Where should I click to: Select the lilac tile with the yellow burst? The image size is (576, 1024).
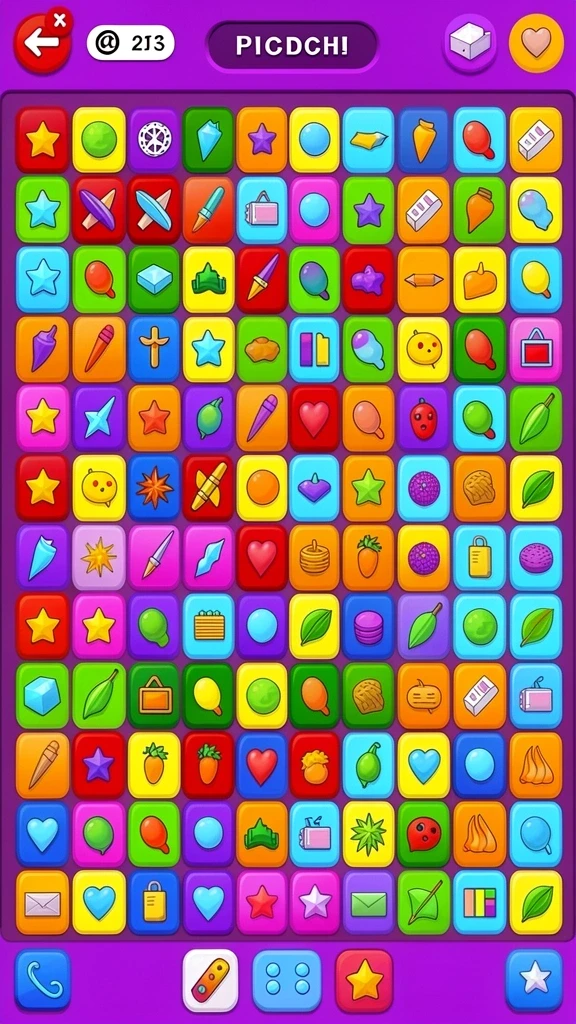click(99, 558)
